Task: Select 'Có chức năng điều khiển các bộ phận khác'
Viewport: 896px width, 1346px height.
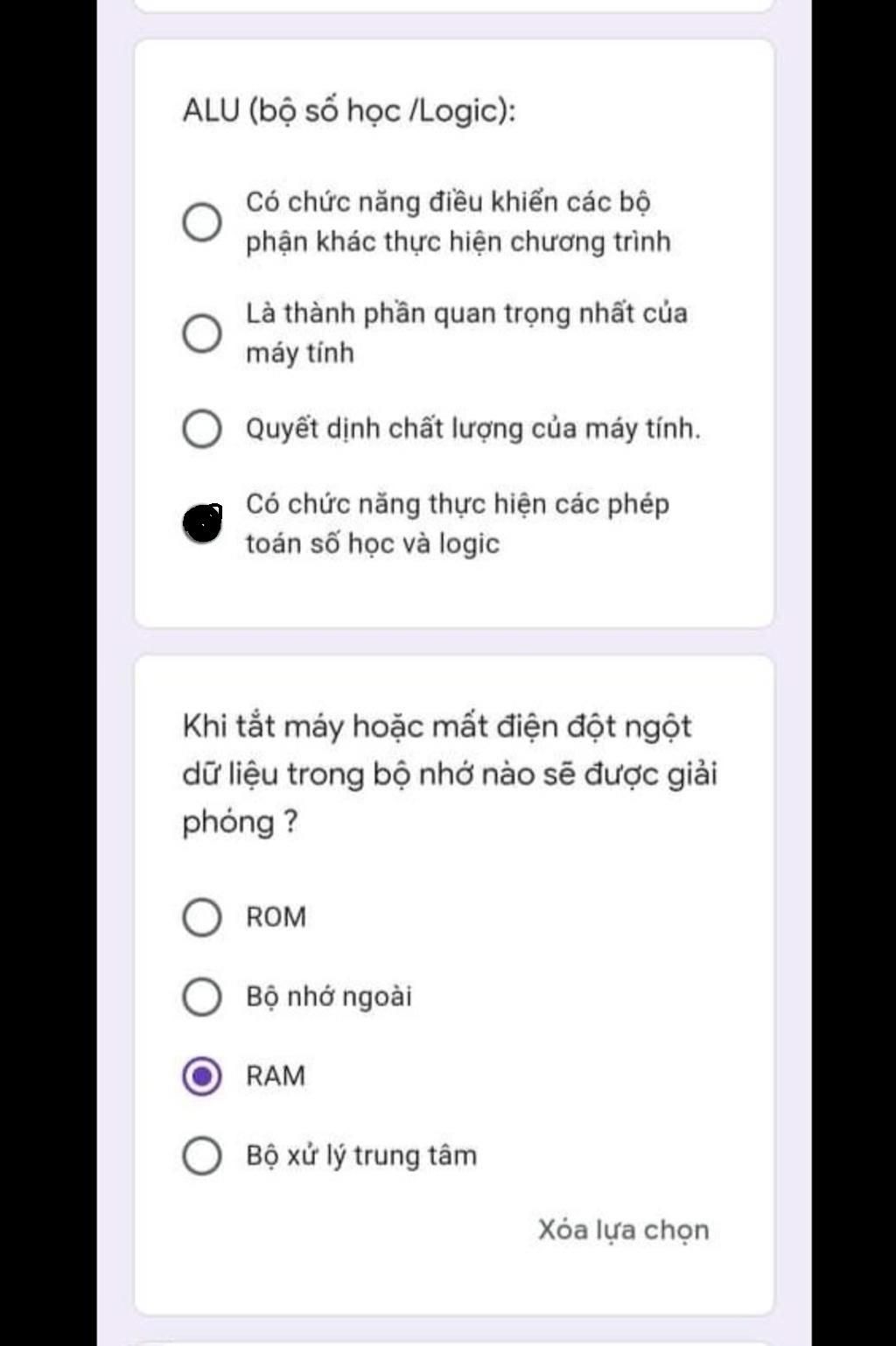Action: tap(202, 222)
